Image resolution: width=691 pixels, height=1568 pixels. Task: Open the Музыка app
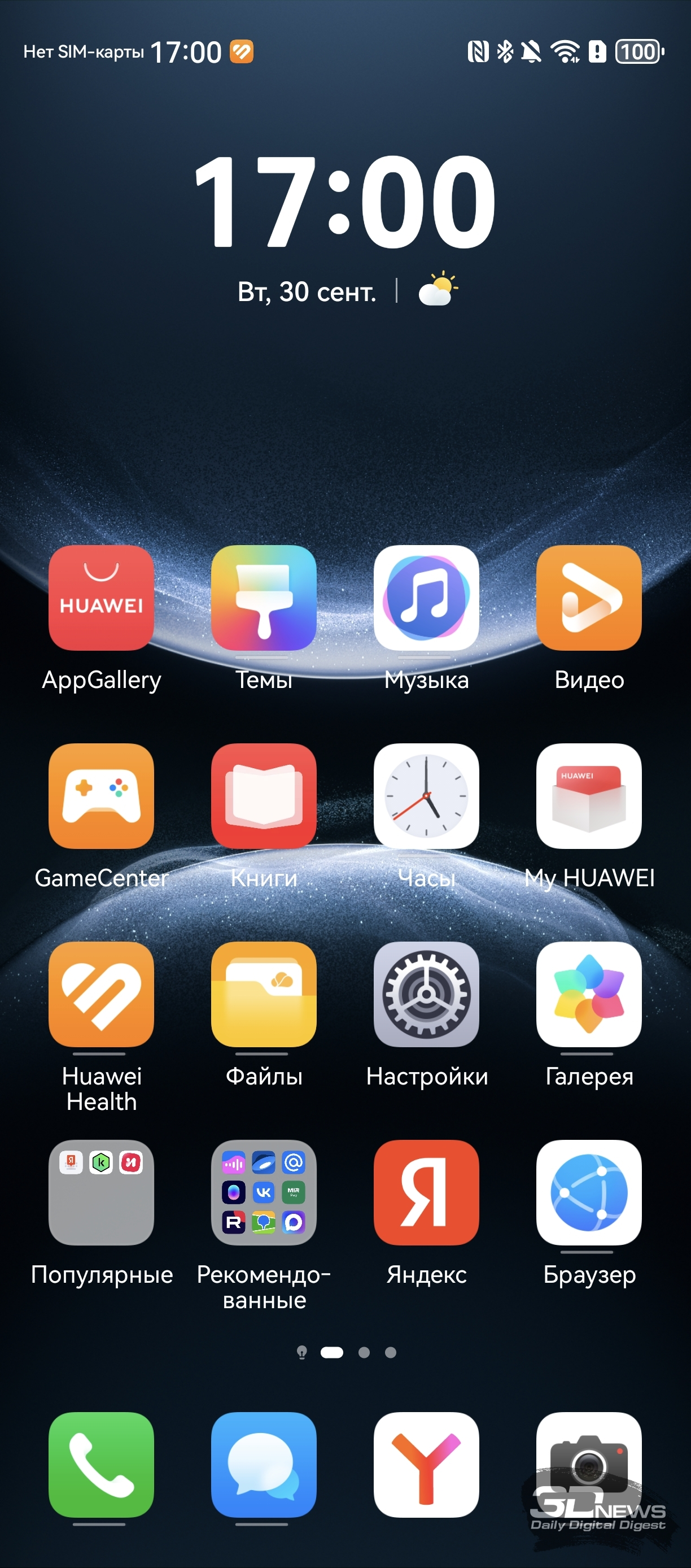pyautogui.click(x=426, y=598)
